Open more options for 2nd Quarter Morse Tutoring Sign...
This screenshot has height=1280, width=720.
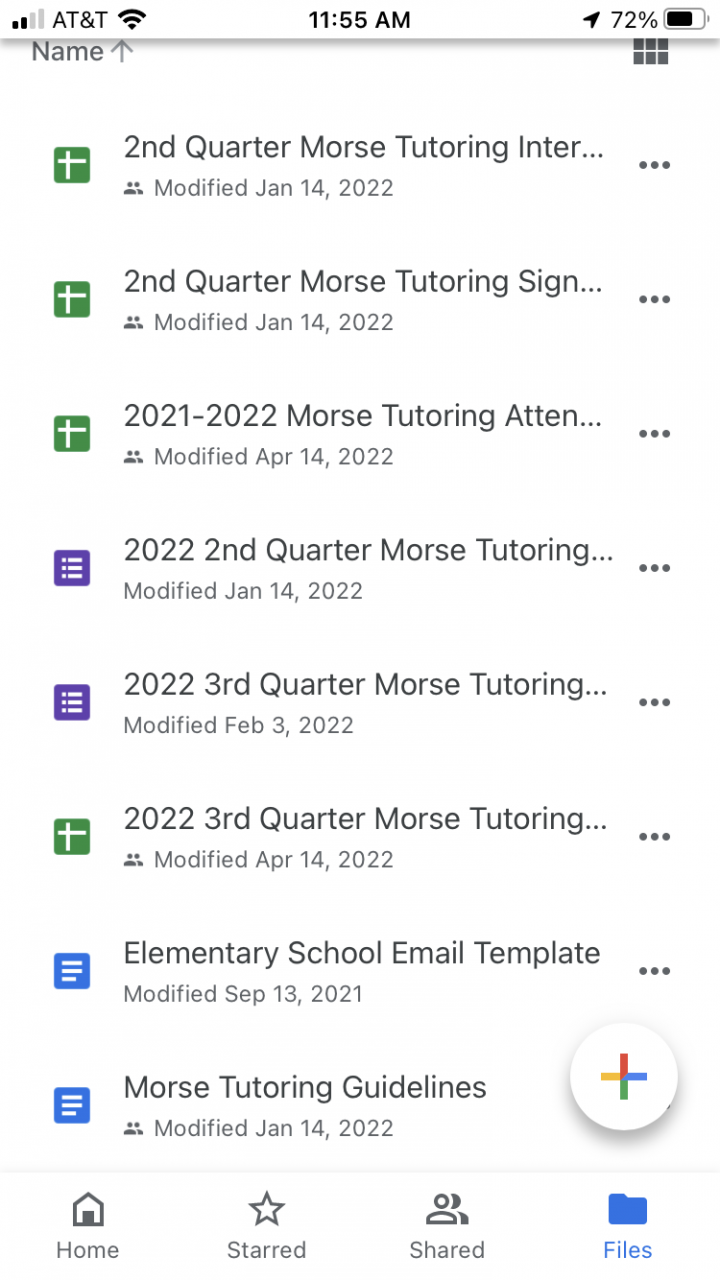[654, 300]
